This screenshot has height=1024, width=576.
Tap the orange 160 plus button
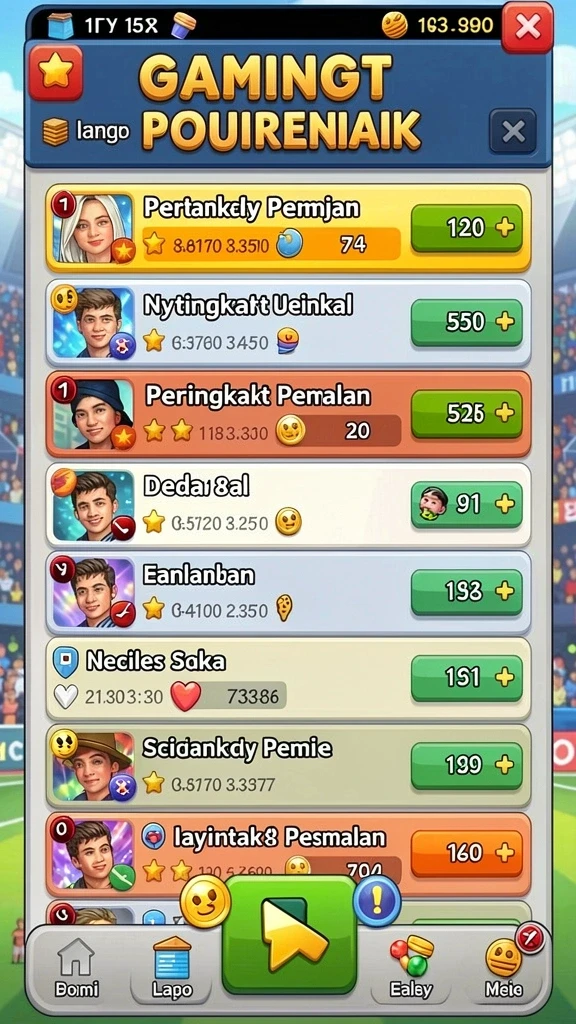coord(466,853)
